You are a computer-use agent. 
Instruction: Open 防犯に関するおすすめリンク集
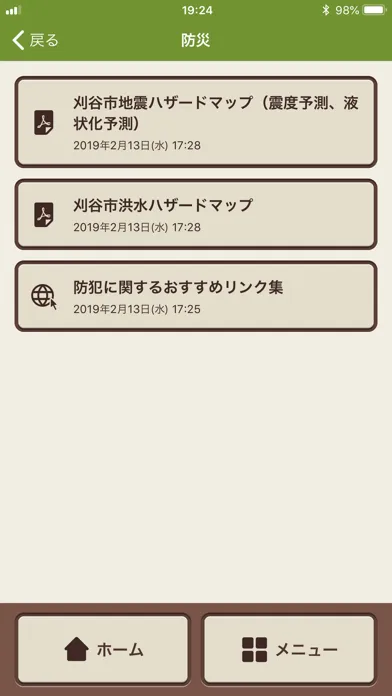(x=196, y=296)
